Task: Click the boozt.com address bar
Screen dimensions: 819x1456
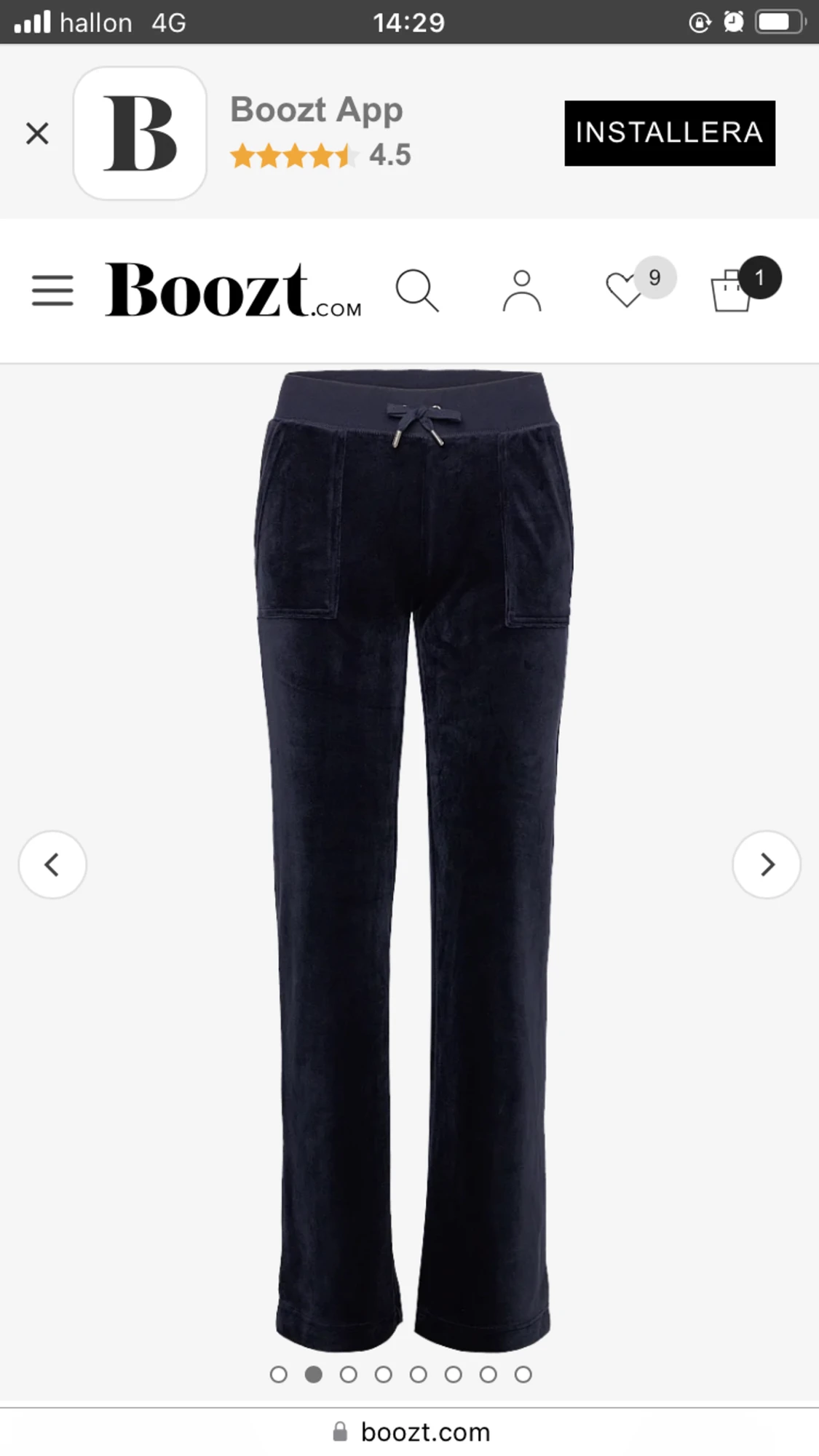Action: tap(409, 1432)
